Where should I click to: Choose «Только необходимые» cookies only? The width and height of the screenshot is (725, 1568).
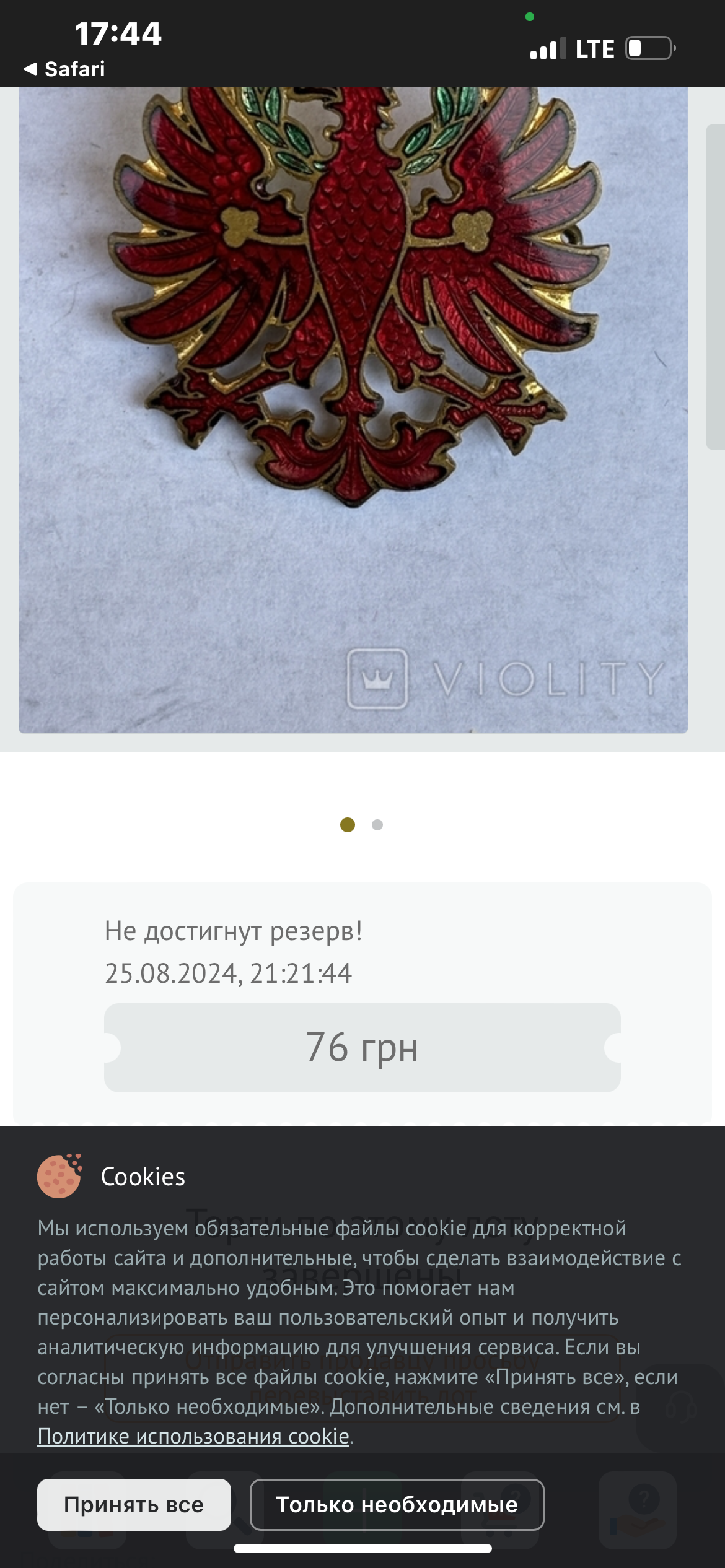397,1504
